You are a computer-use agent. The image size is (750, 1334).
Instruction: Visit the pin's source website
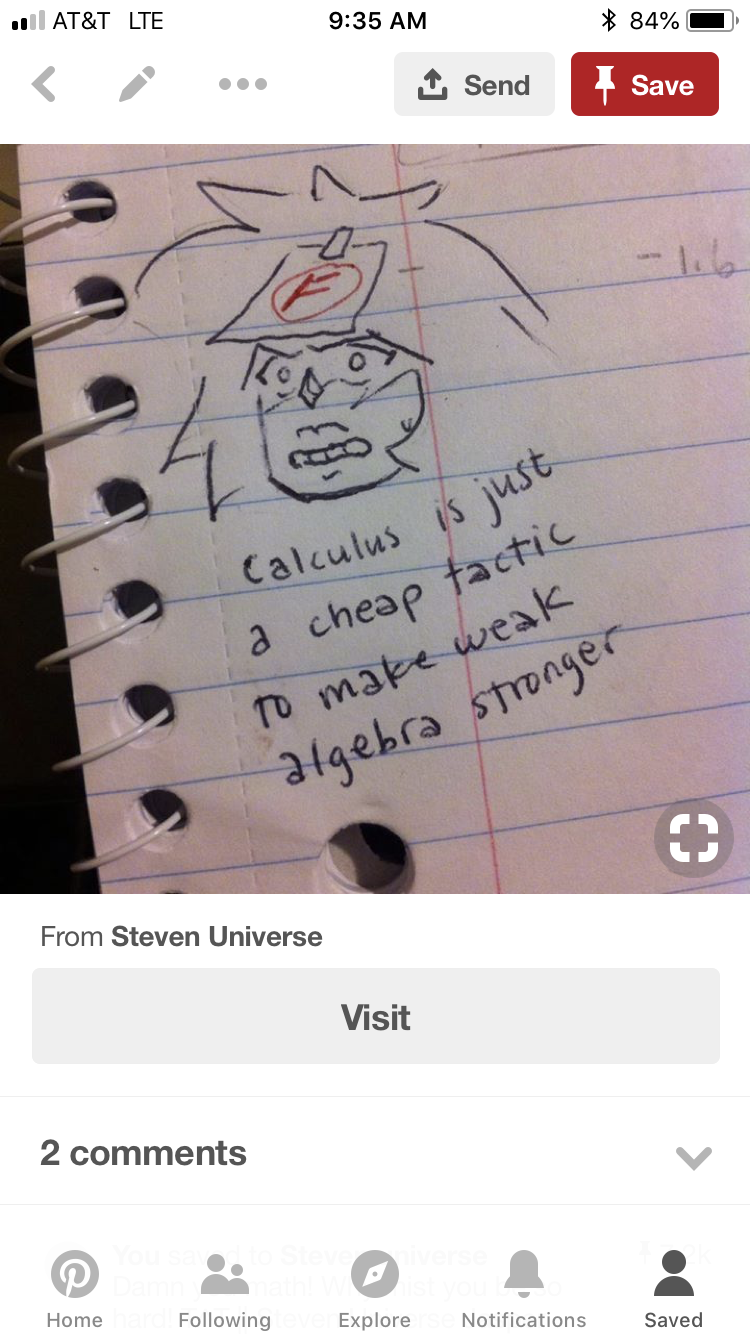375,1016
